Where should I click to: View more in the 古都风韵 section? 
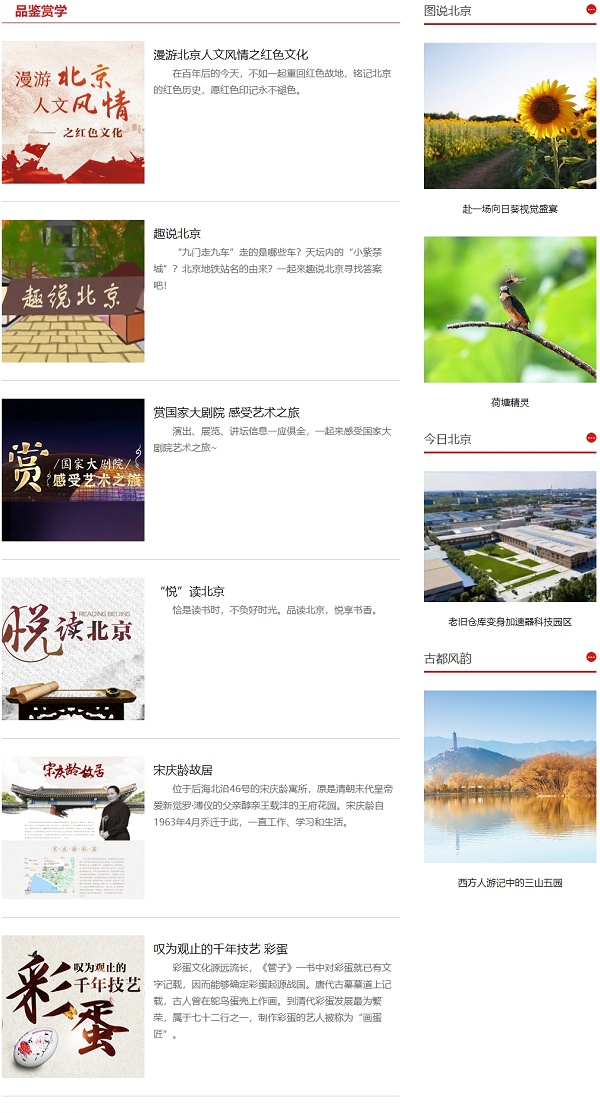coord(591,657)
